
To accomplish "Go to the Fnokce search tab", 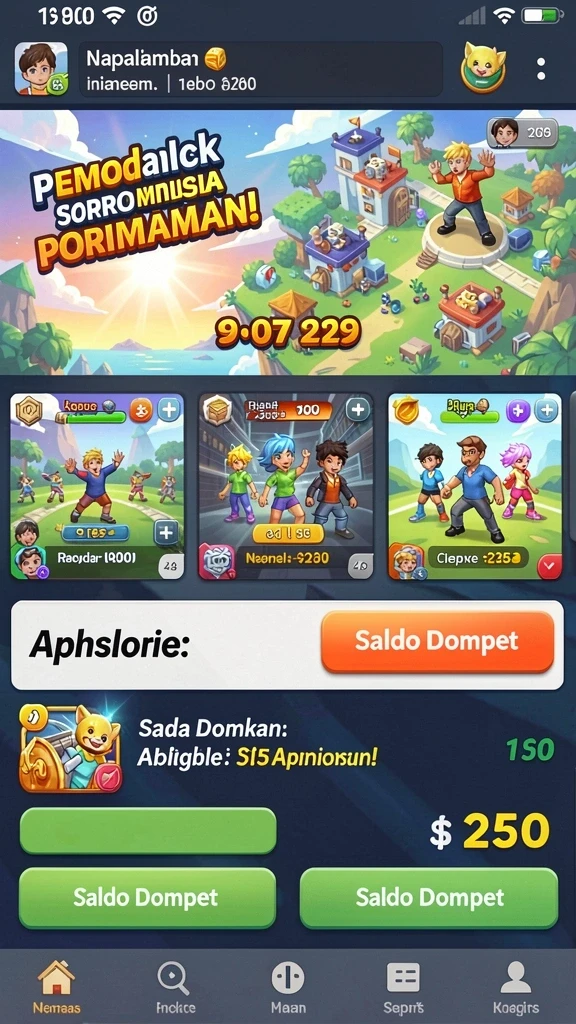I will pyautogui.click(x=174, y=986).
